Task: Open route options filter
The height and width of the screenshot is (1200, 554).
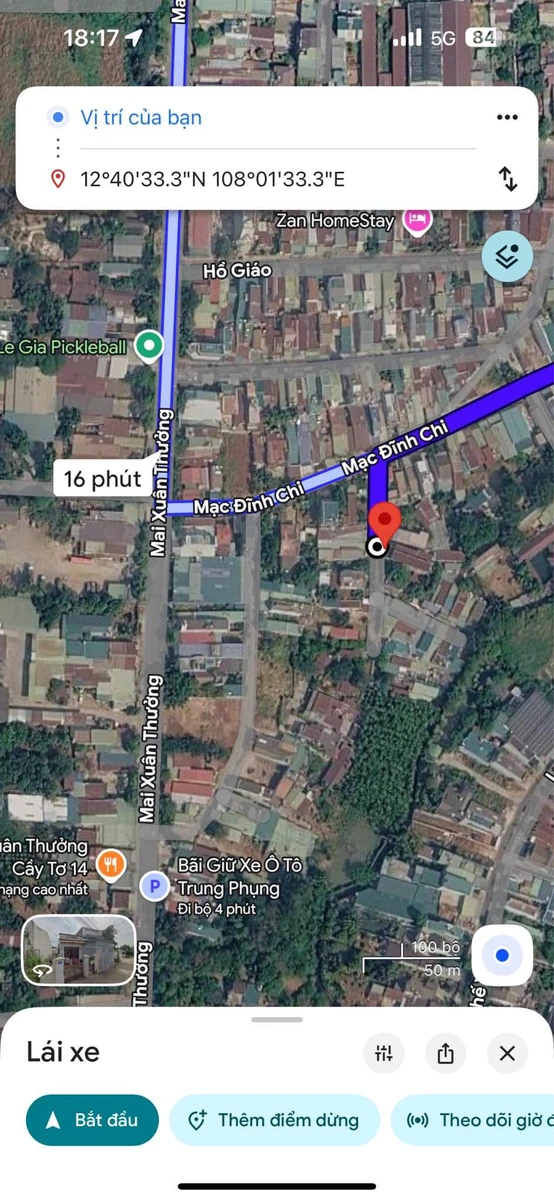Action: click(x=384, y=1053)
